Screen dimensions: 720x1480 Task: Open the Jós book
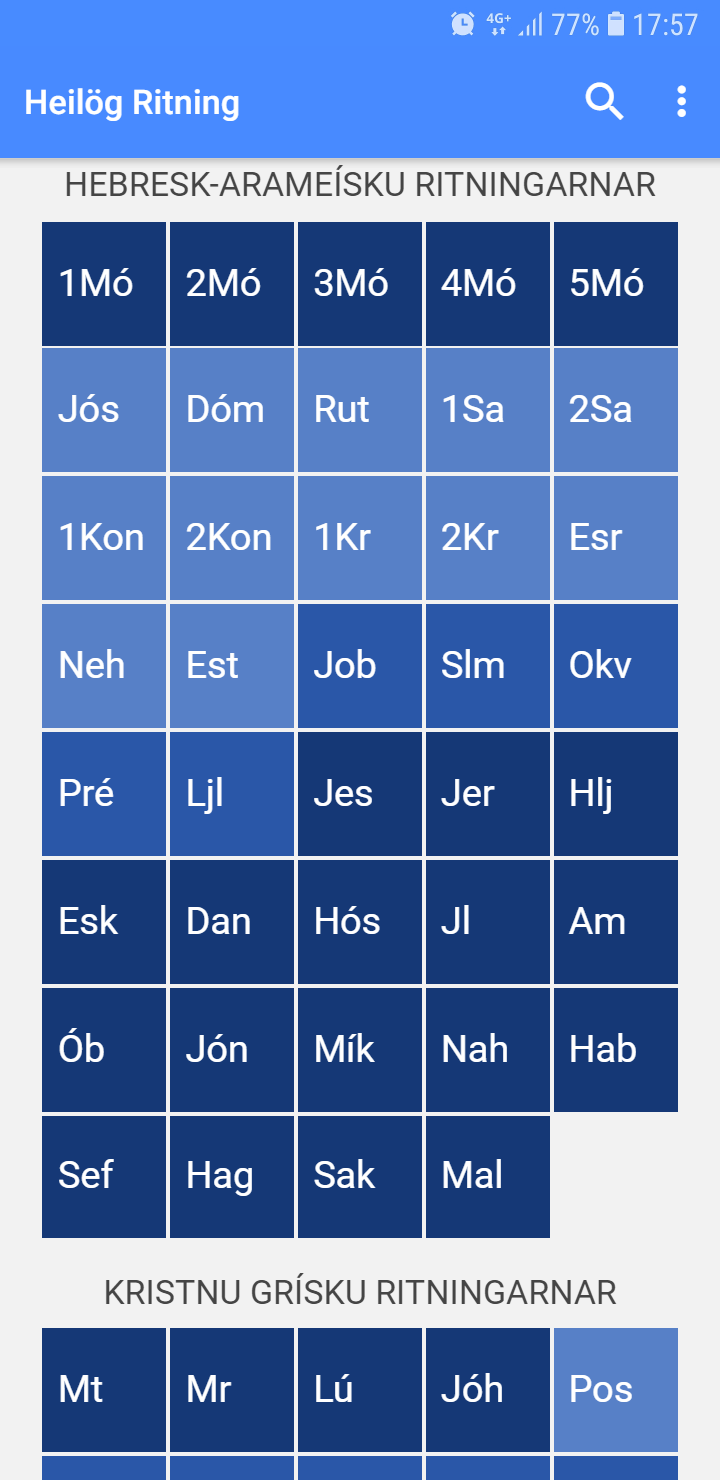point(104,410)
